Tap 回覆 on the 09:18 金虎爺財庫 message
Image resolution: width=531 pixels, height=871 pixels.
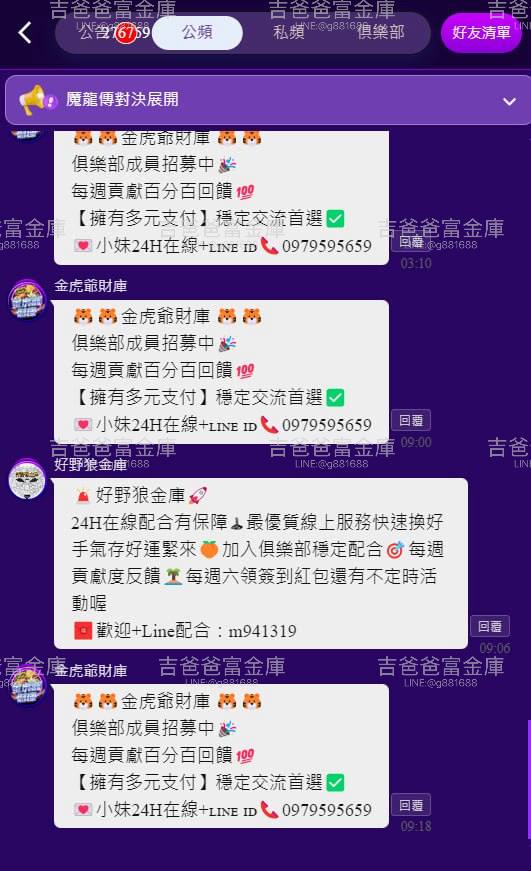point(411,805)
